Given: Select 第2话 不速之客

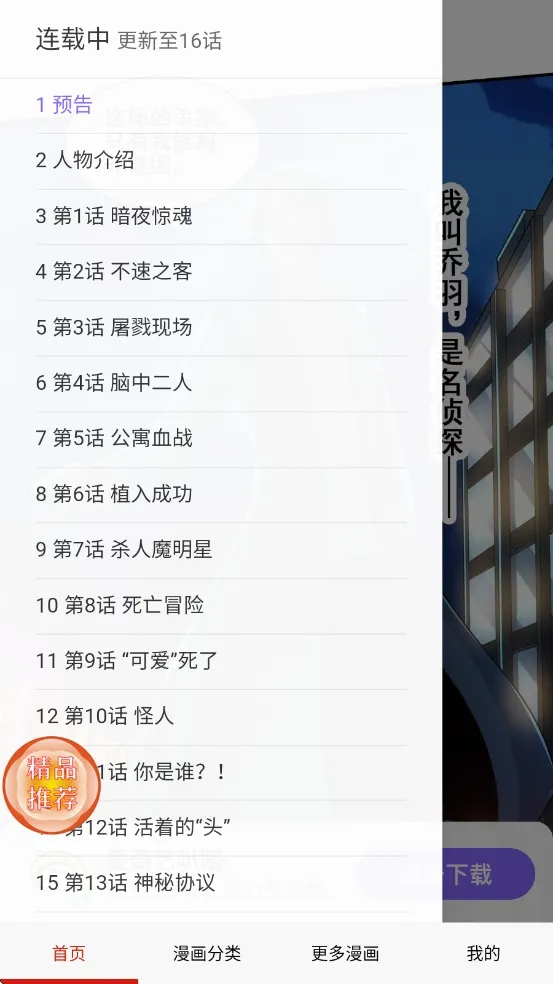Looking at the screenshot, I should 221,272.
